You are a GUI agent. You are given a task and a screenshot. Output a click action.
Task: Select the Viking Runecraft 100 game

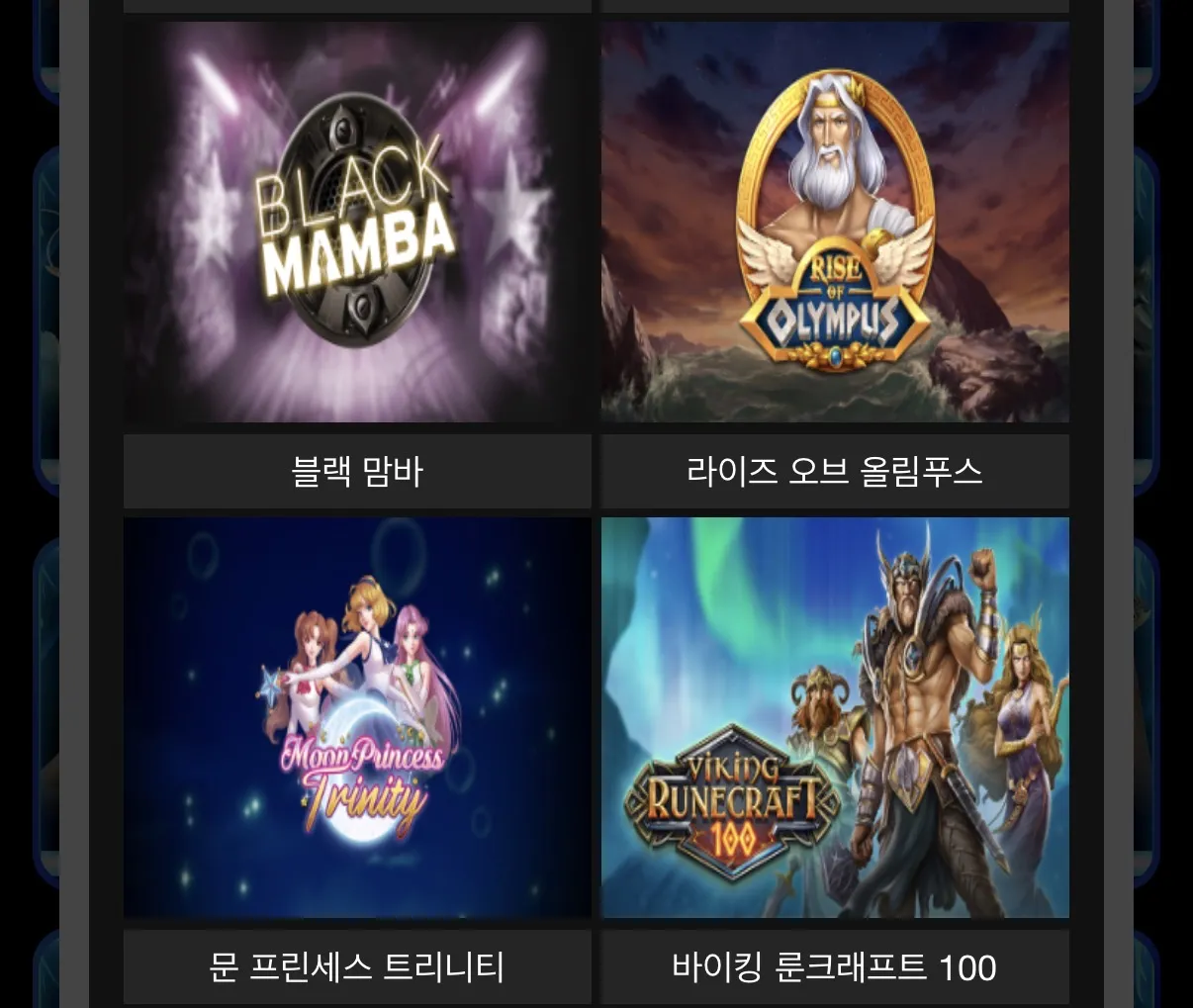click(835, 718)
